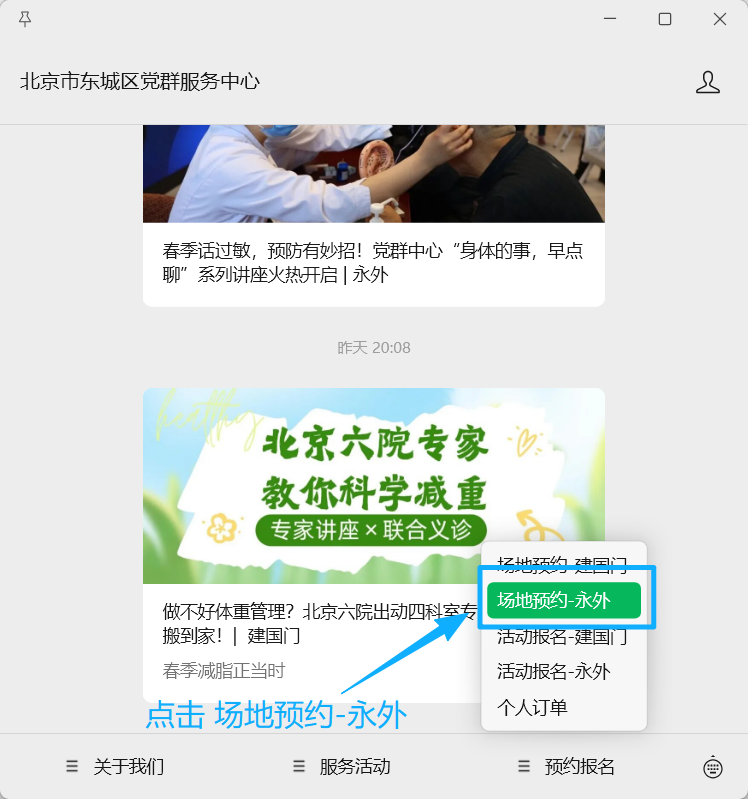Minimize the window
The height and width of the screenshot is (799, 748).
(610, 19)
